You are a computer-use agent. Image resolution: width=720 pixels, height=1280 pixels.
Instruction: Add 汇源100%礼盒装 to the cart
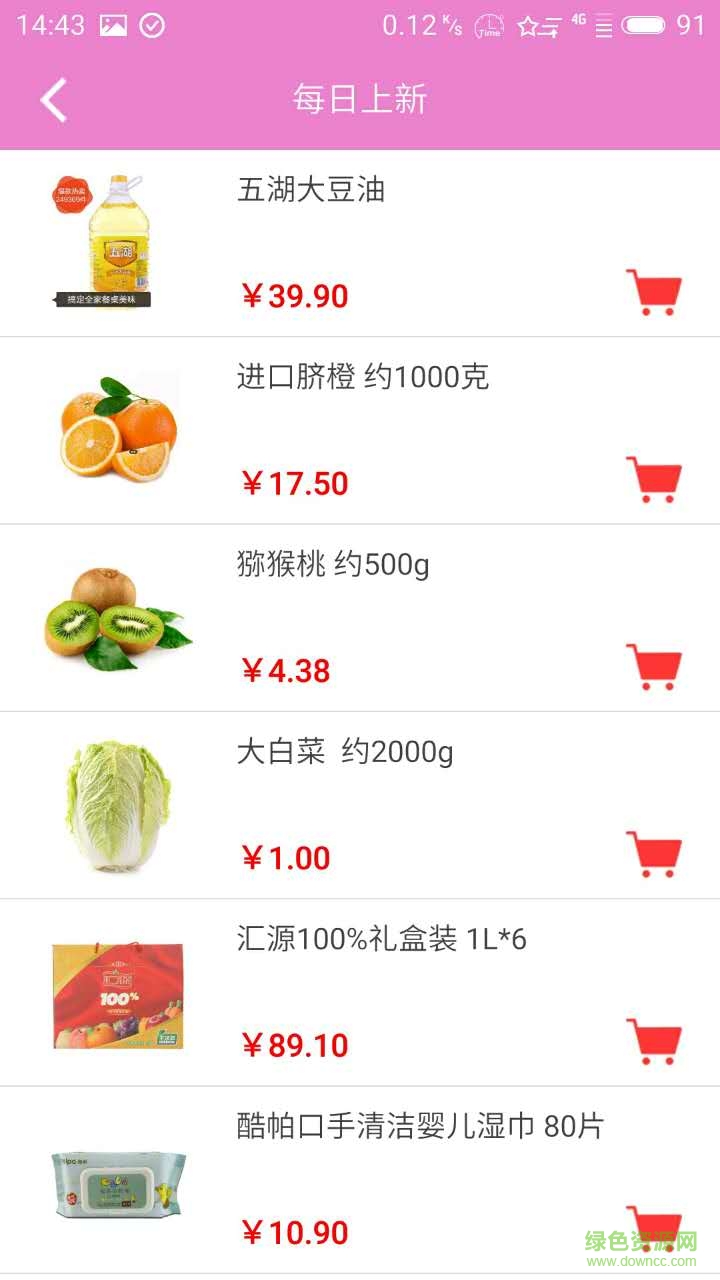coord(653,1041)
